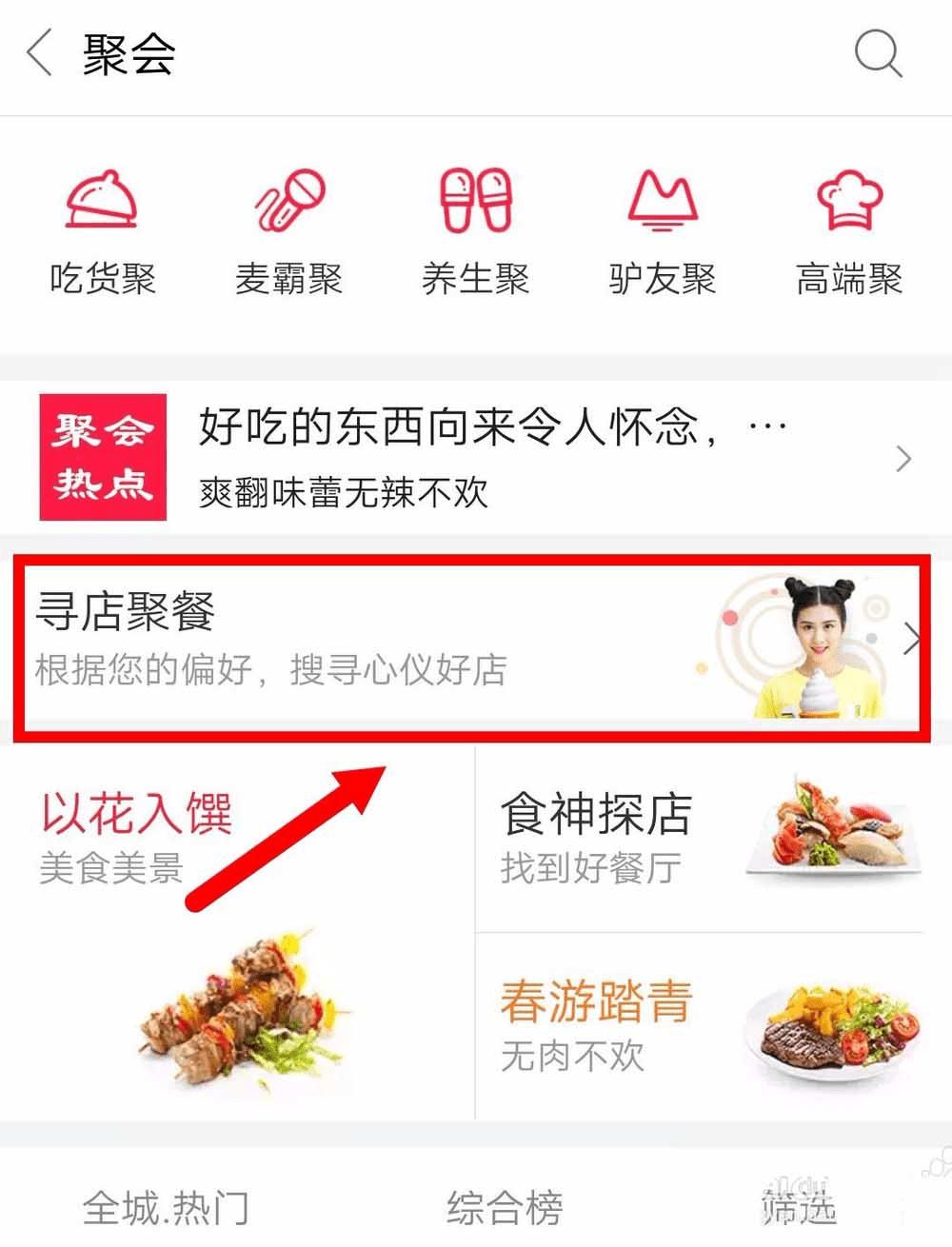Image resolution: width=952 pixels, height=1247 pixels.
Task: Open the 聚会热点 article row
Action: [476, 459]
